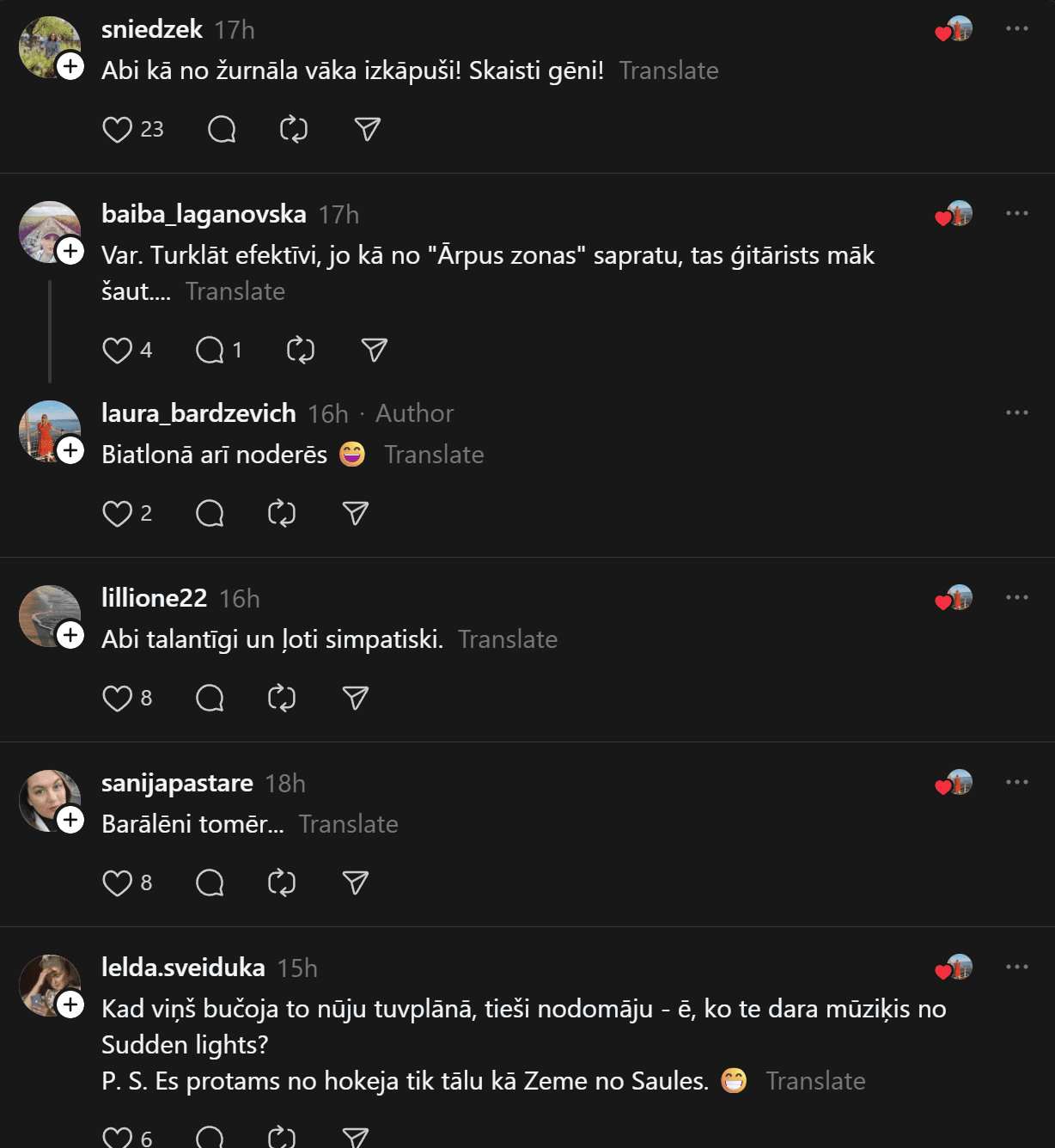Share lillione22's comment
1055x1148 pixels.
[x=355, y=699]
